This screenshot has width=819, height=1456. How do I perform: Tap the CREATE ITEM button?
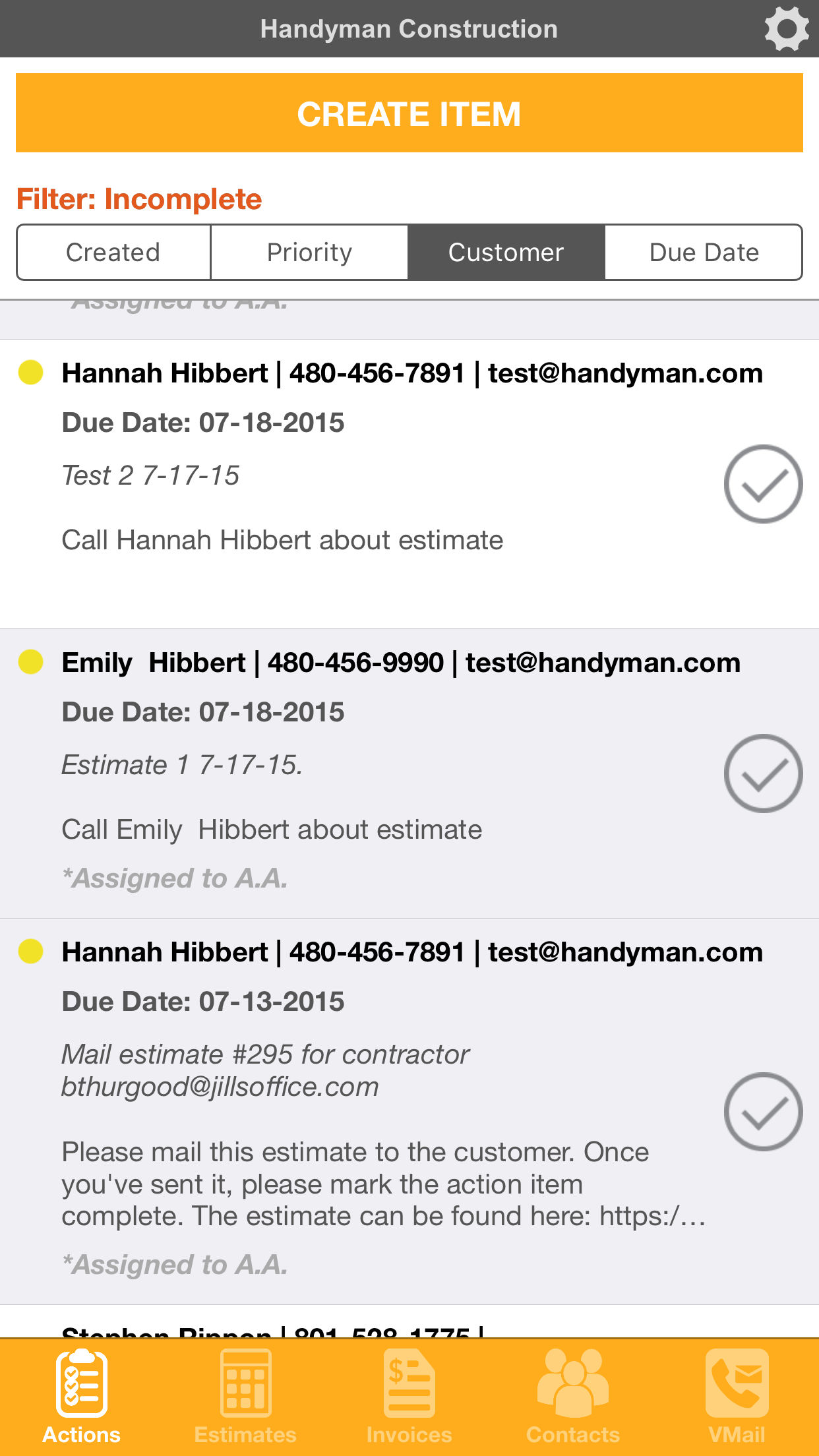click(409, 113)
